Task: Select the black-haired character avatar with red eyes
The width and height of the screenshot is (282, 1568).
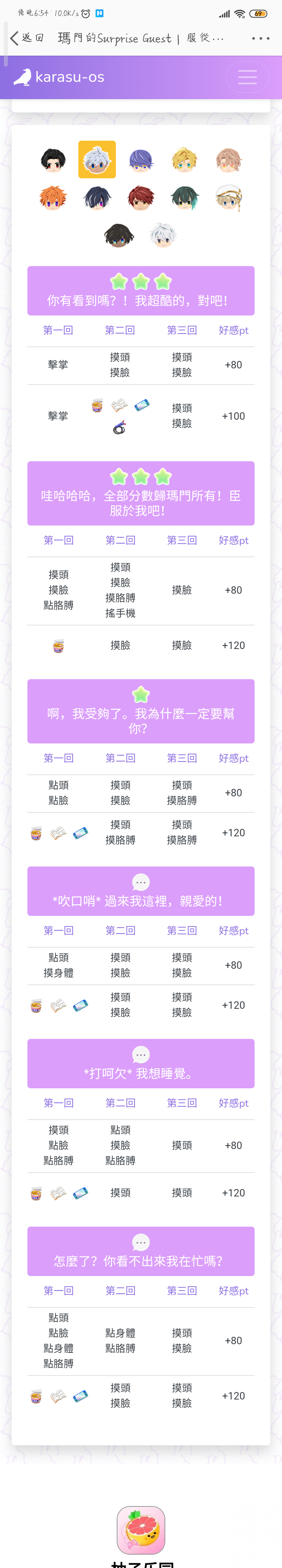Action: click(x=53, y=160)
